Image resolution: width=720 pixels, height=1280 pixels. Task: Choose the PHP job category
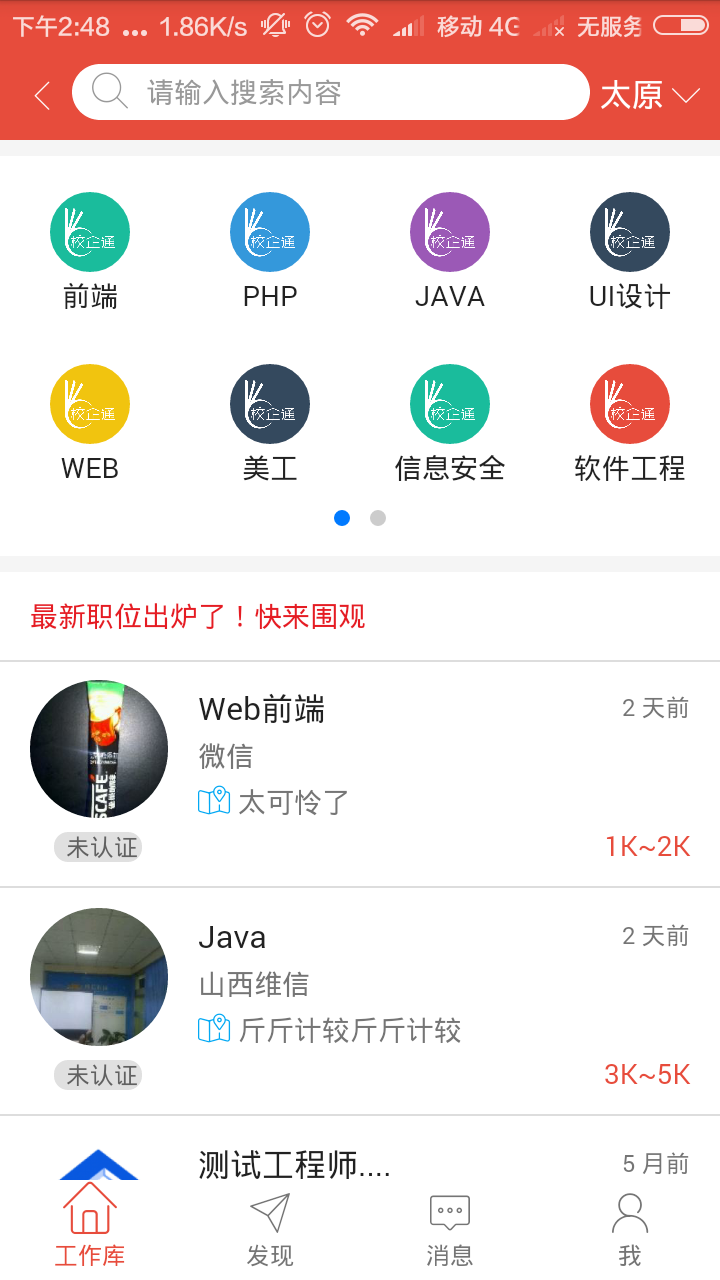click(270, 250)
